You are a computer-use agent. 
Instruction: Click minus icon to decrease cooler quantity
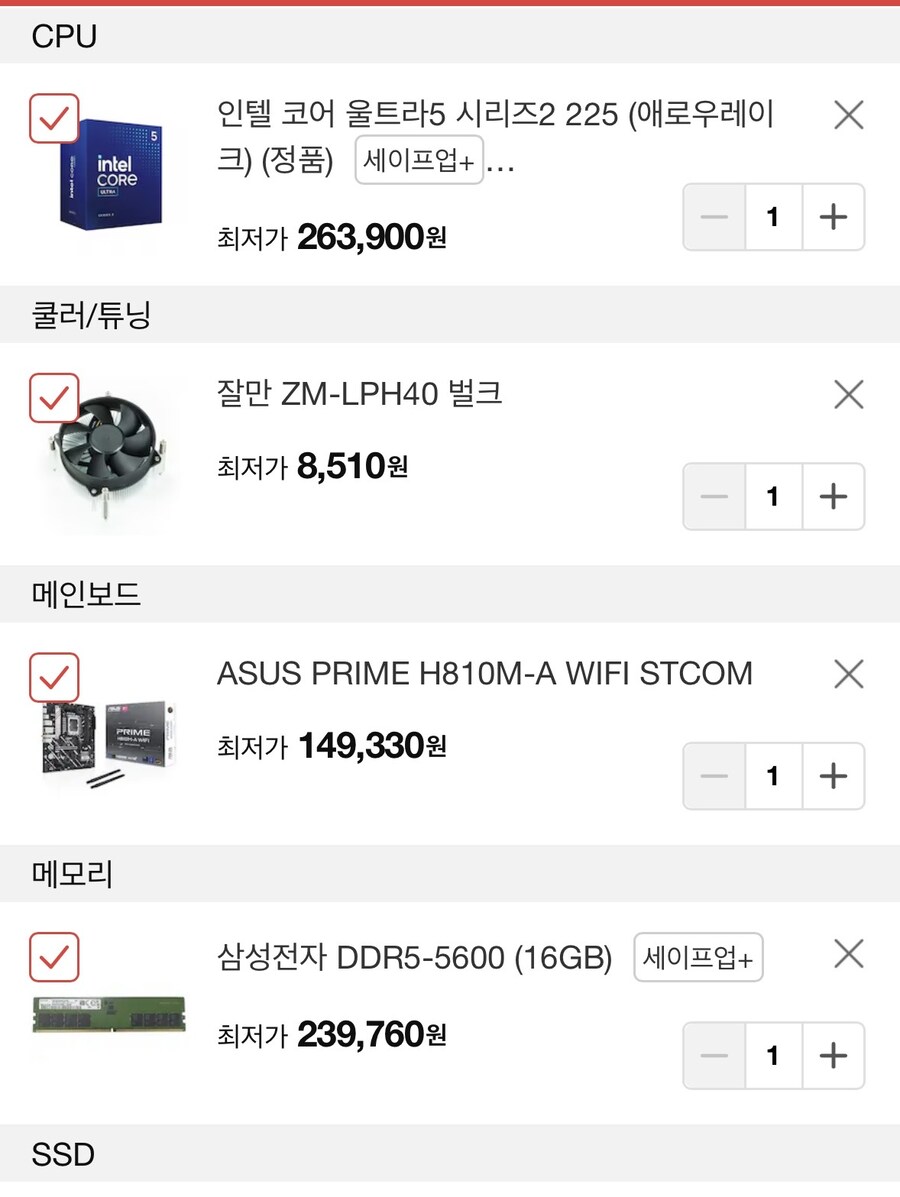tap(714, 497)
